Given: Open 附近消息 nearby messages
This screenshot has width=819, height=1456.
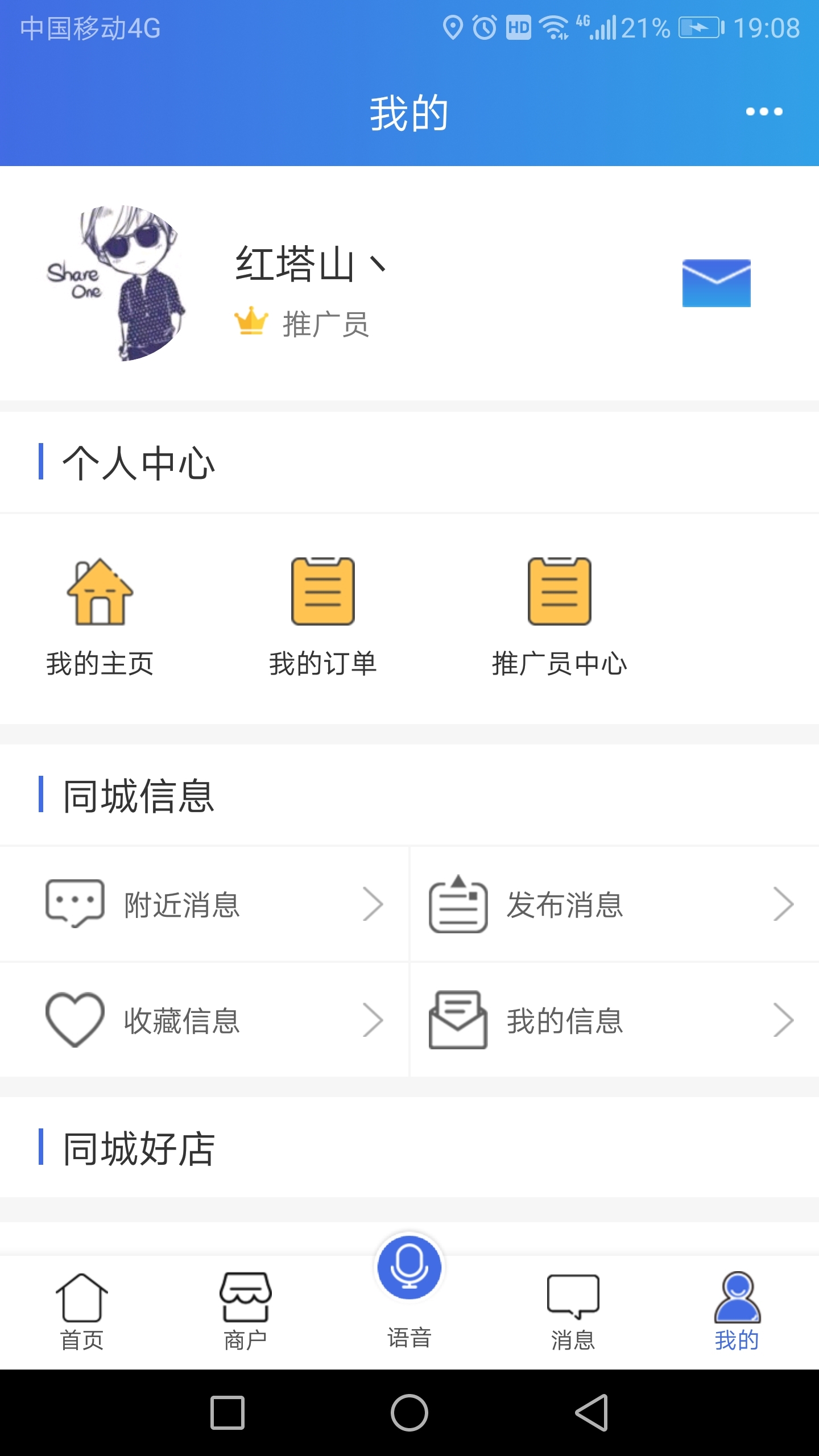Looking at the screenshot, I should [x=205, y=904].
